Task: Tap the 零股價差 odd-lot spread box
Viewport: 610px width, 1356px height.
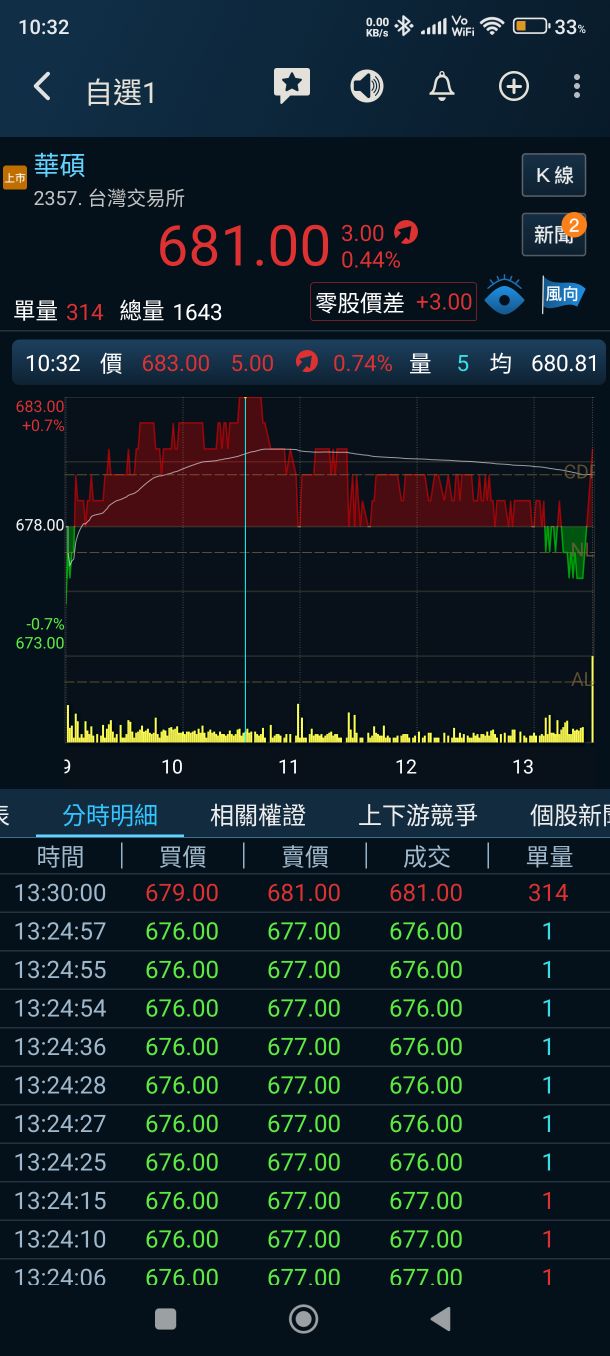Action: (393, 302)
